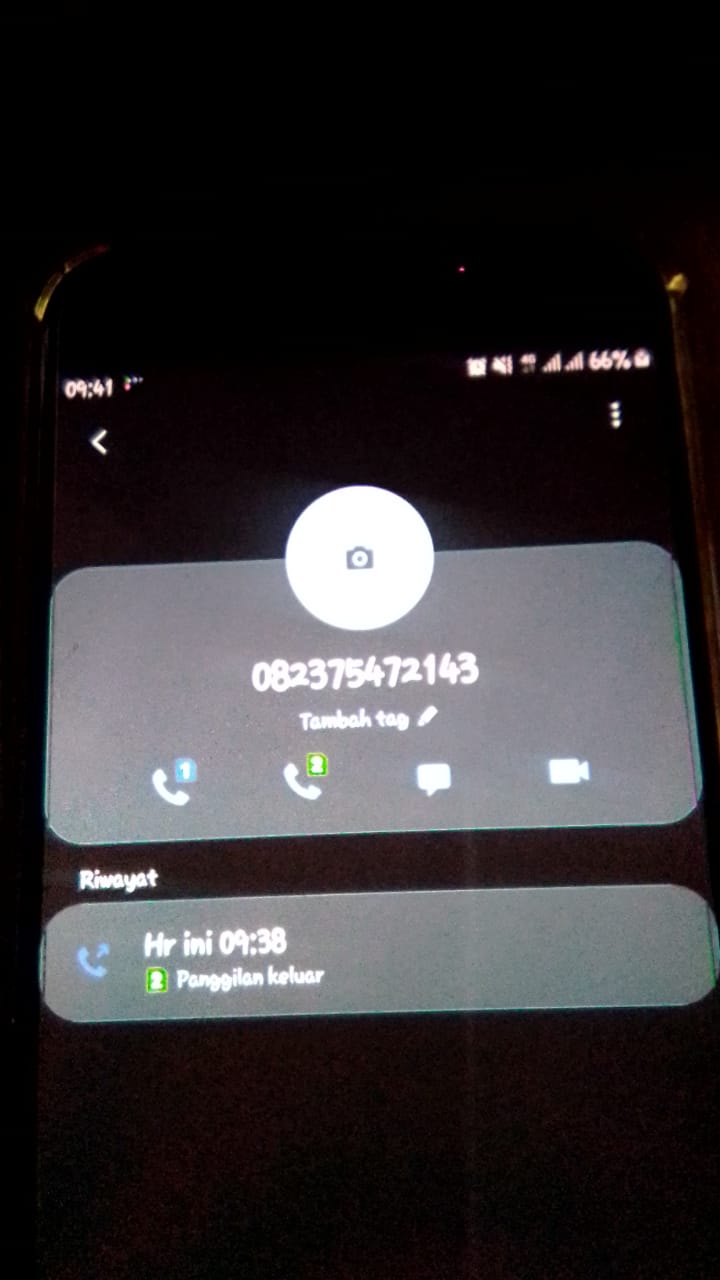Screen dimensions: 720x1280
Task: Go back using the top-left arrow
Action: (99, 442)
